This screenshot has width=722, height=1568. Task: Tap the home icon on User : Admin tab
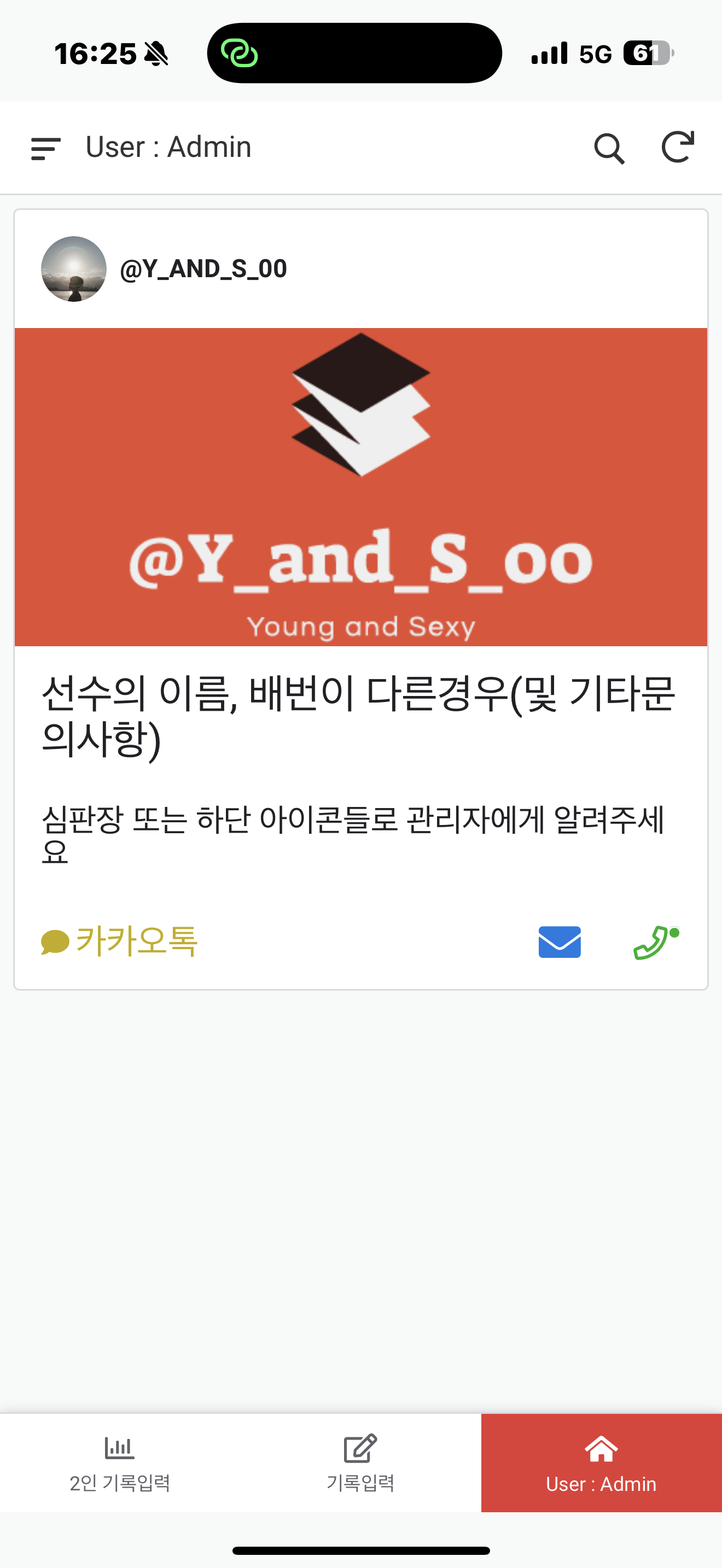(602, 1436)
